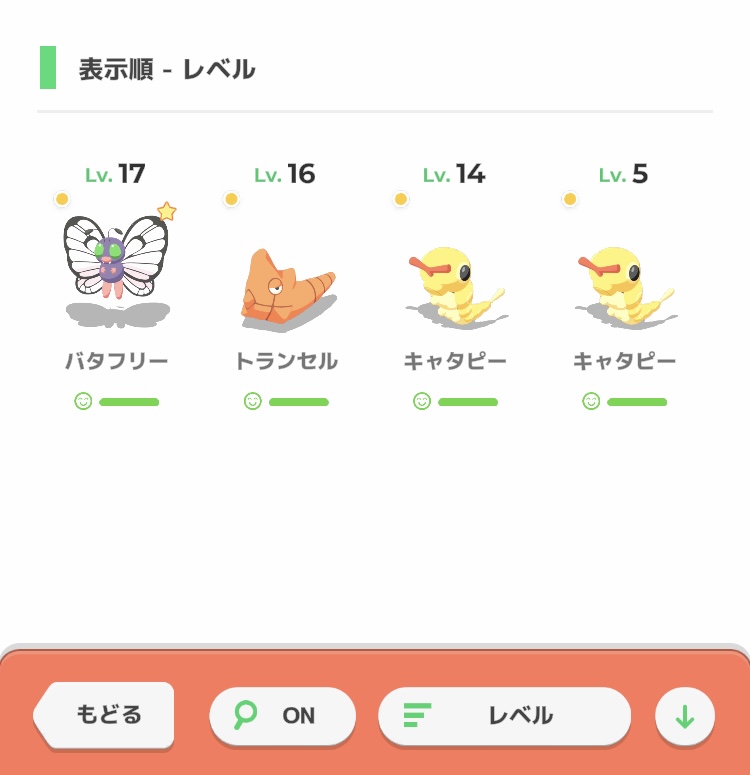Click the 表示順 - レベル header
This screenshot has width=750, height=775.
point(165,70)
